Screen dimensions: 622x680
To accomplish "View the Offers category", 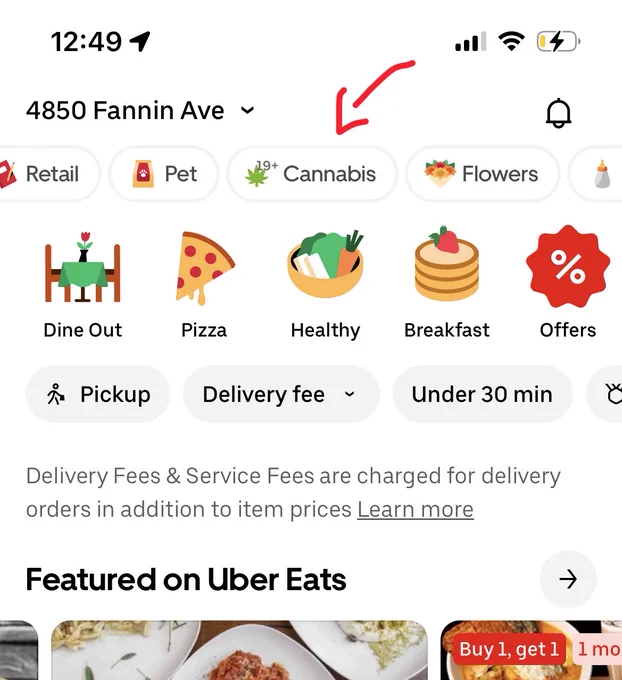I will coord(568,282).
